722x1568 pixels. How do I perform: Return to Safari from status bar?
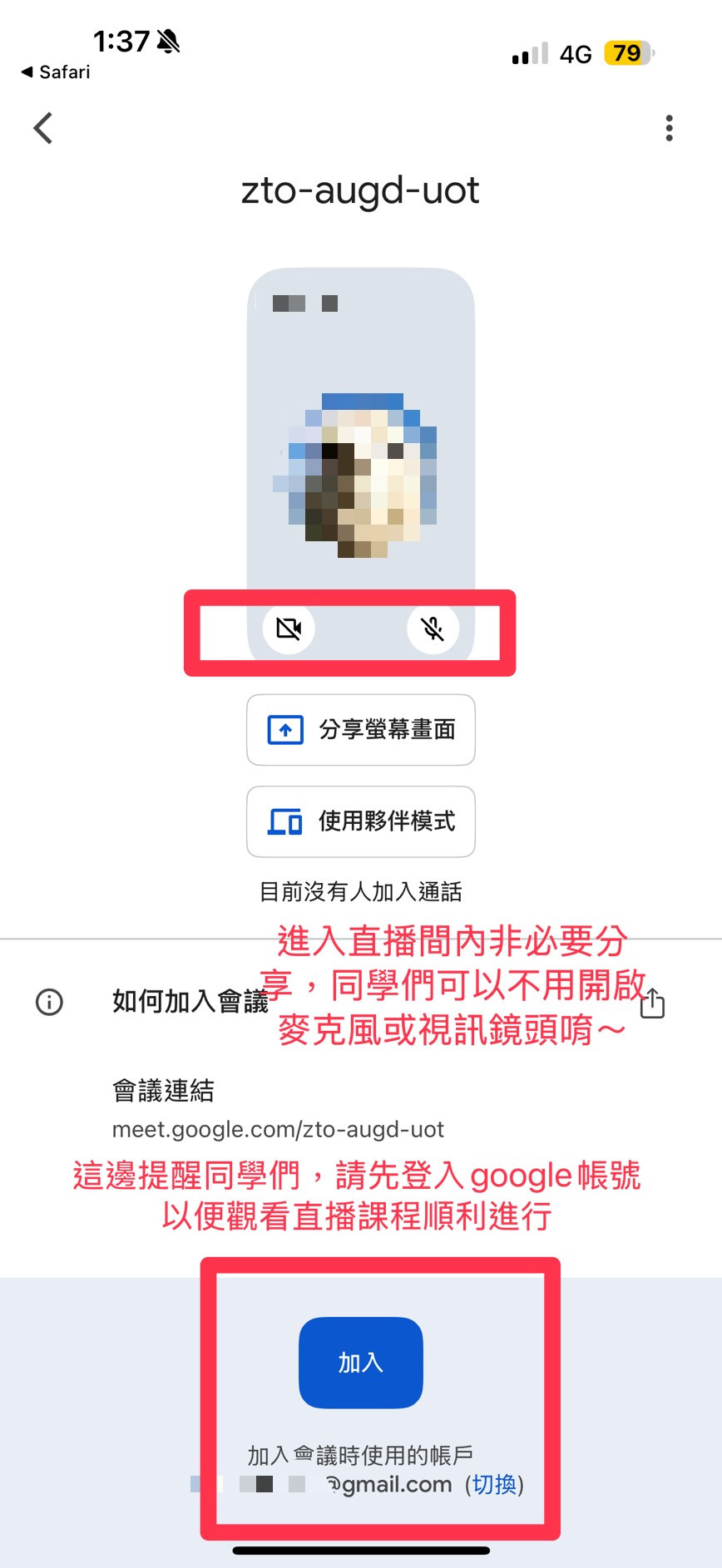56,72
